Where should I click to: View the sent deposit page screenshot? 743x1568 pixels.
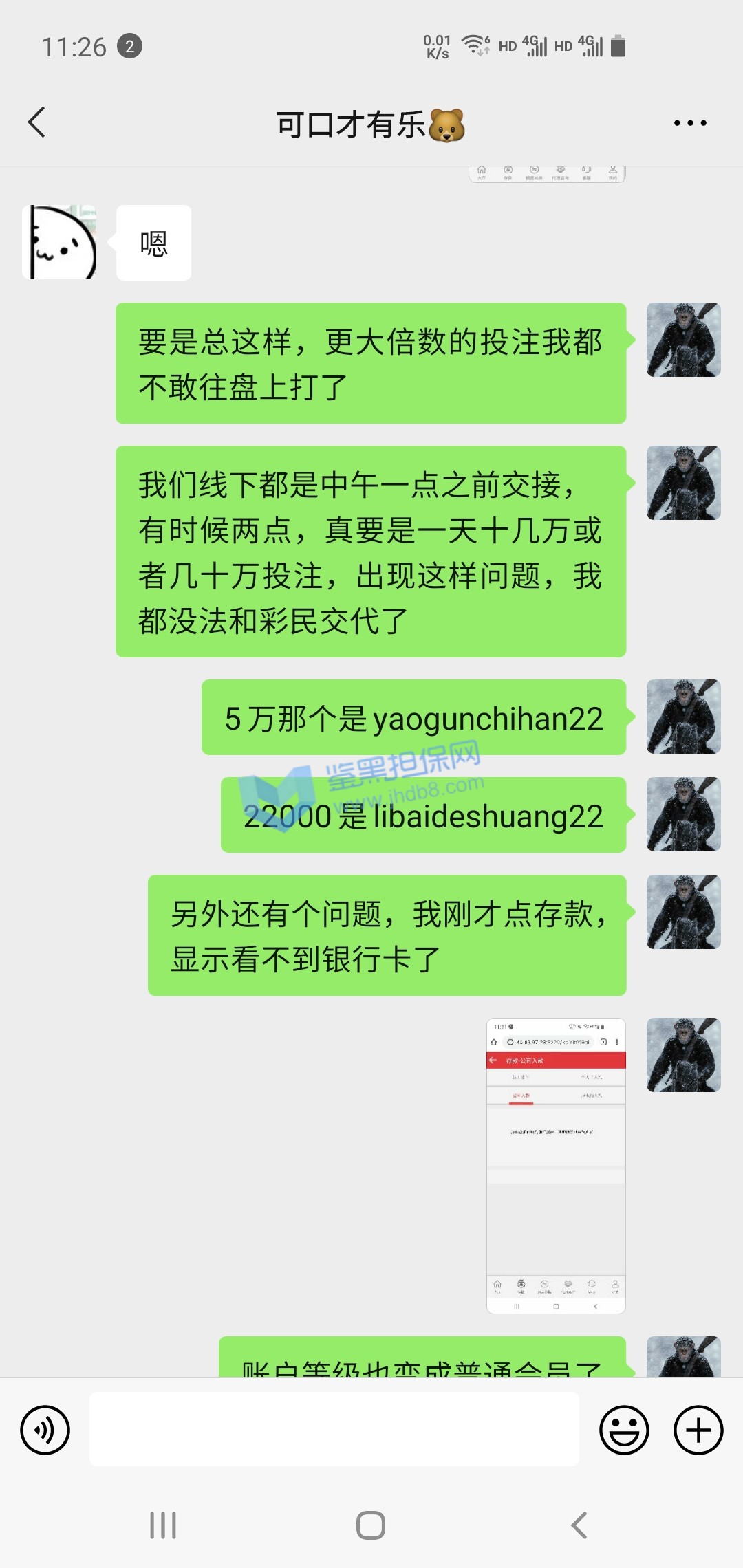[x=556, y=1166]
